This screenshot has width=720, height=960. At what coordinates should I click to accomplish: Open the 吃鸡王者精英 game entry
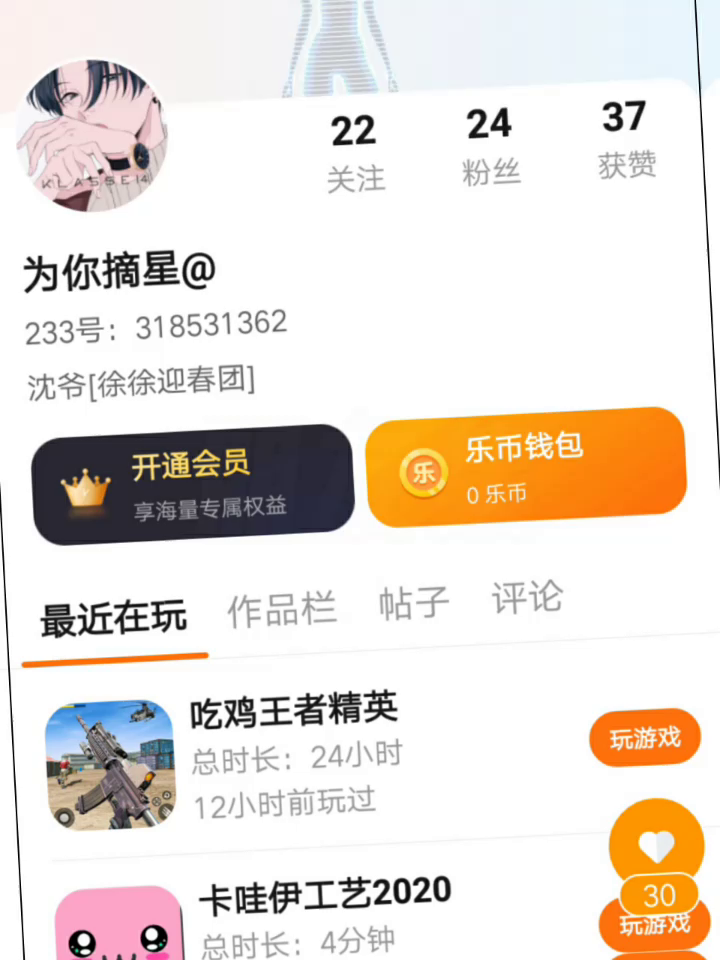pyautogui.click(x=295, y=710)
